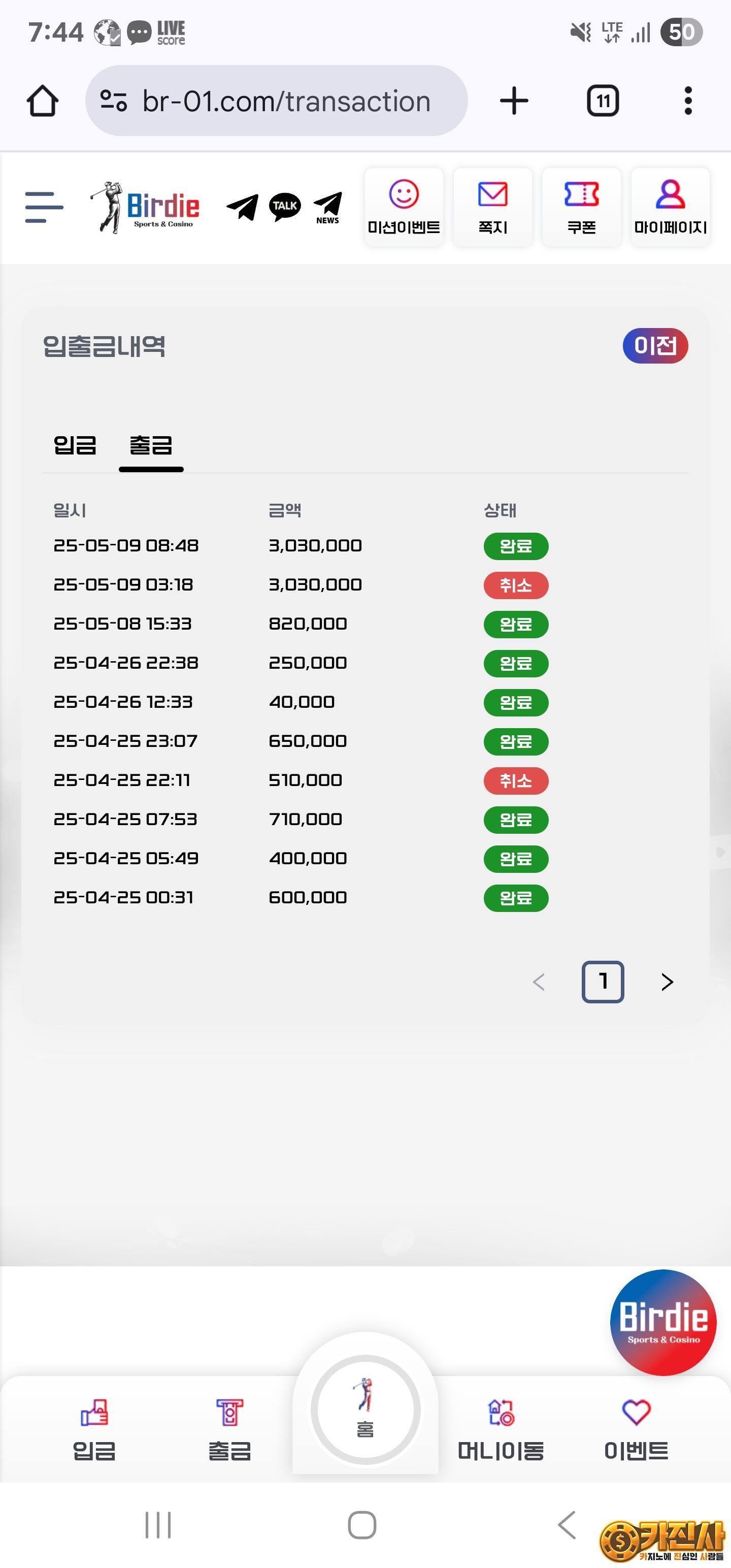Open the KakaoTalk TALK icon

tap(285, 207)
